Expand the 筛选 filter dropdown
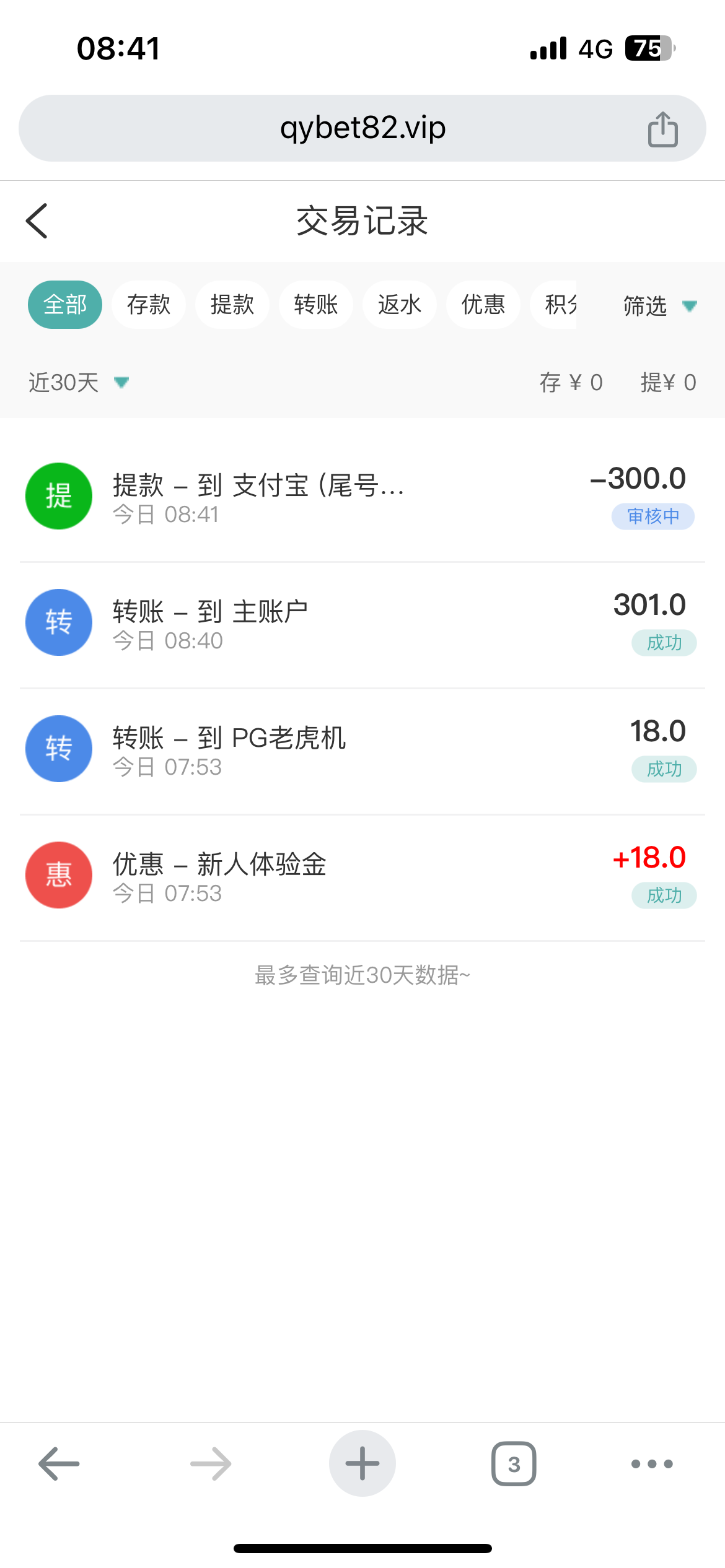Viewport: 725px width, 1568px height. [659, 306]
